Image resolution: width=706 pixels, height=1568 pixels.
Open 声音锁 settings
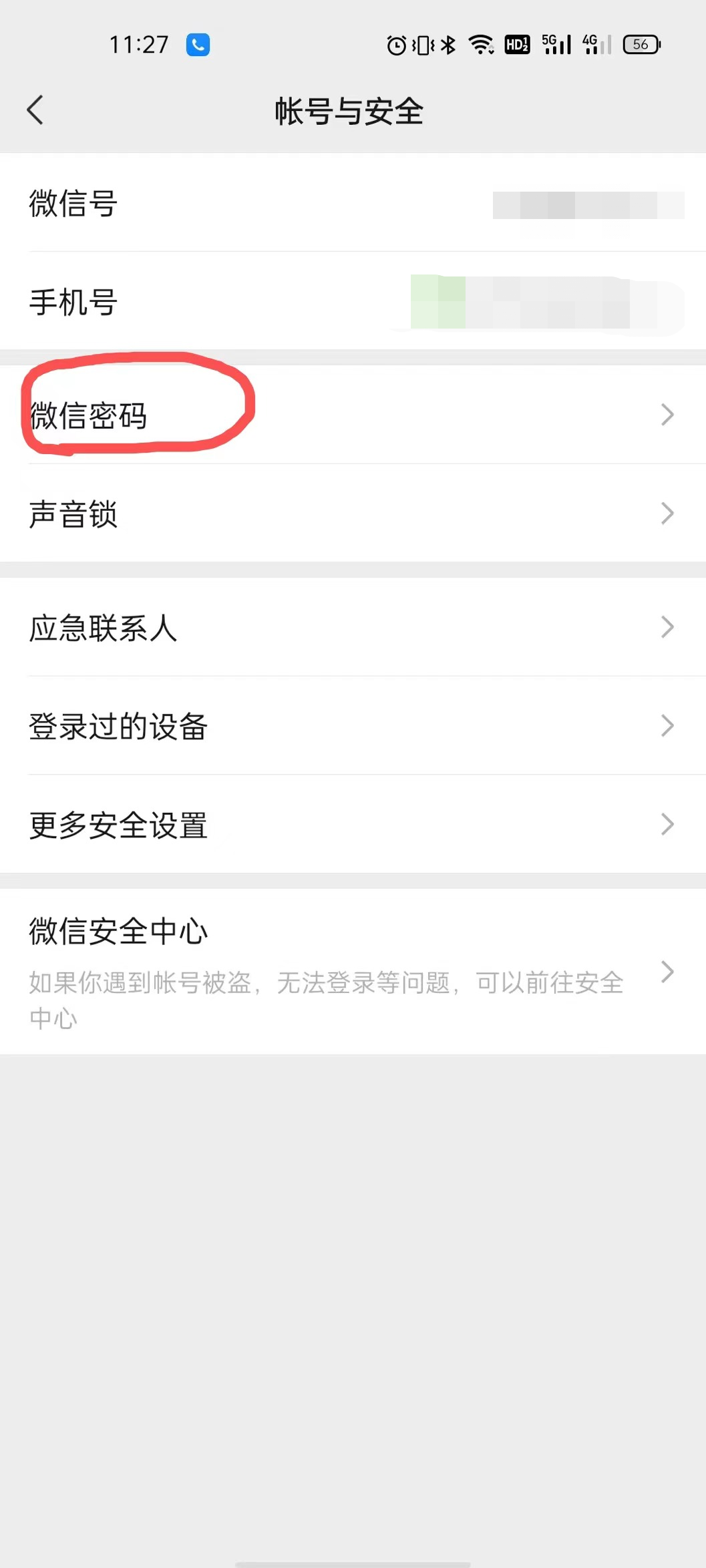(x=353, y=514)
